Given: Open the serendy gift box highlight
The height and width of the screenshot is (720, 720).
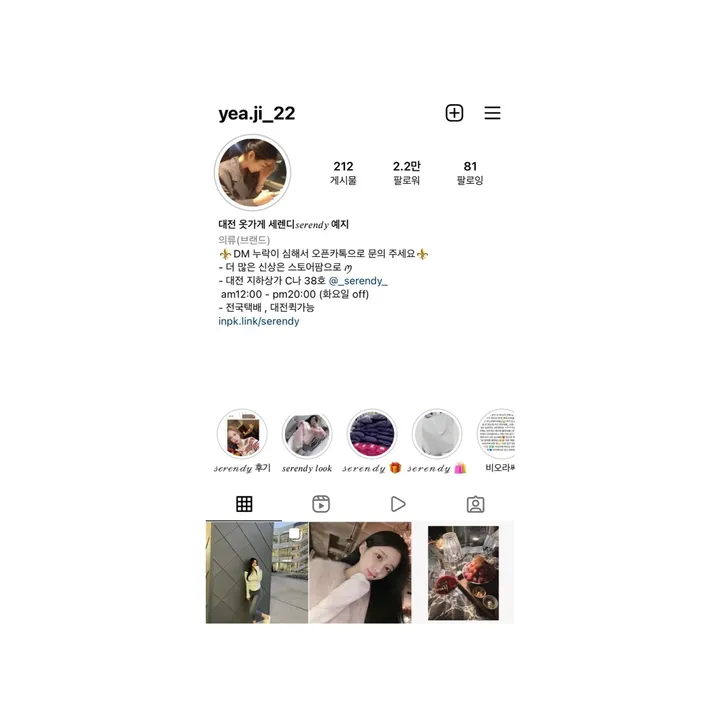Looking at the screenshot, I should pyautogui.click(x=372, y=434).
